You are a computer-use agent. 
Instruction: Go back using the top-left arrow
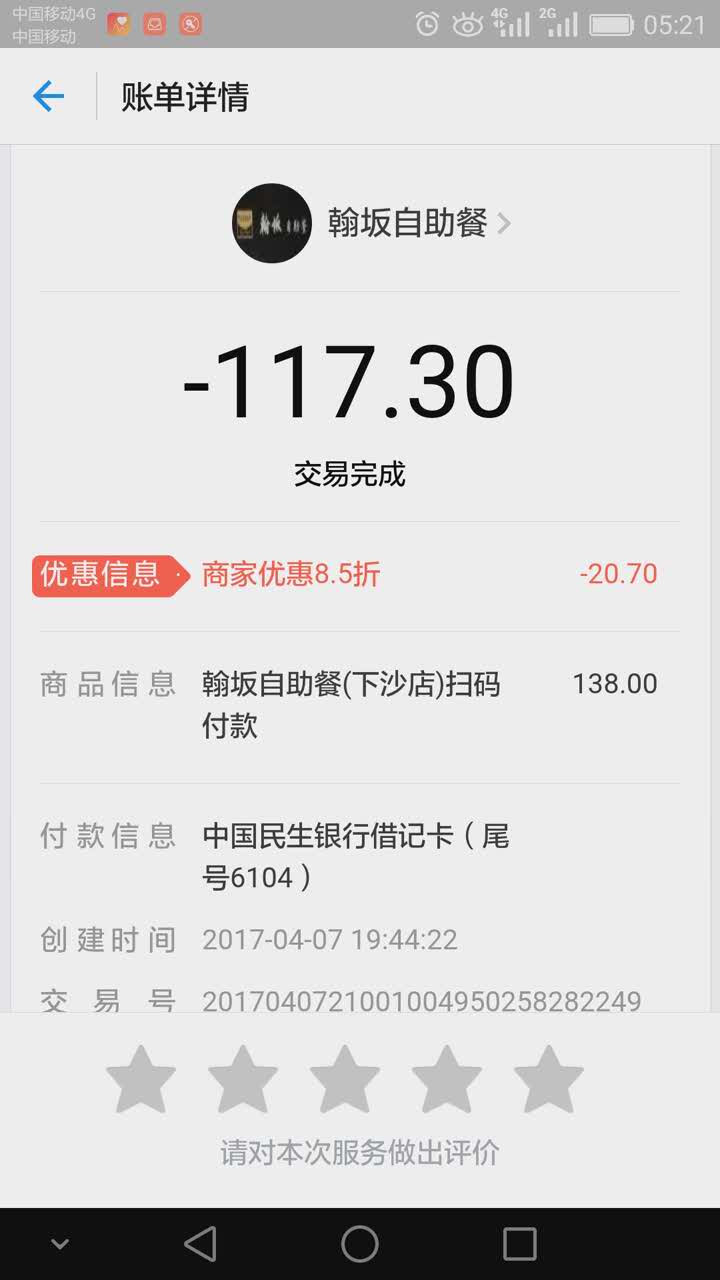coord(48,96)
